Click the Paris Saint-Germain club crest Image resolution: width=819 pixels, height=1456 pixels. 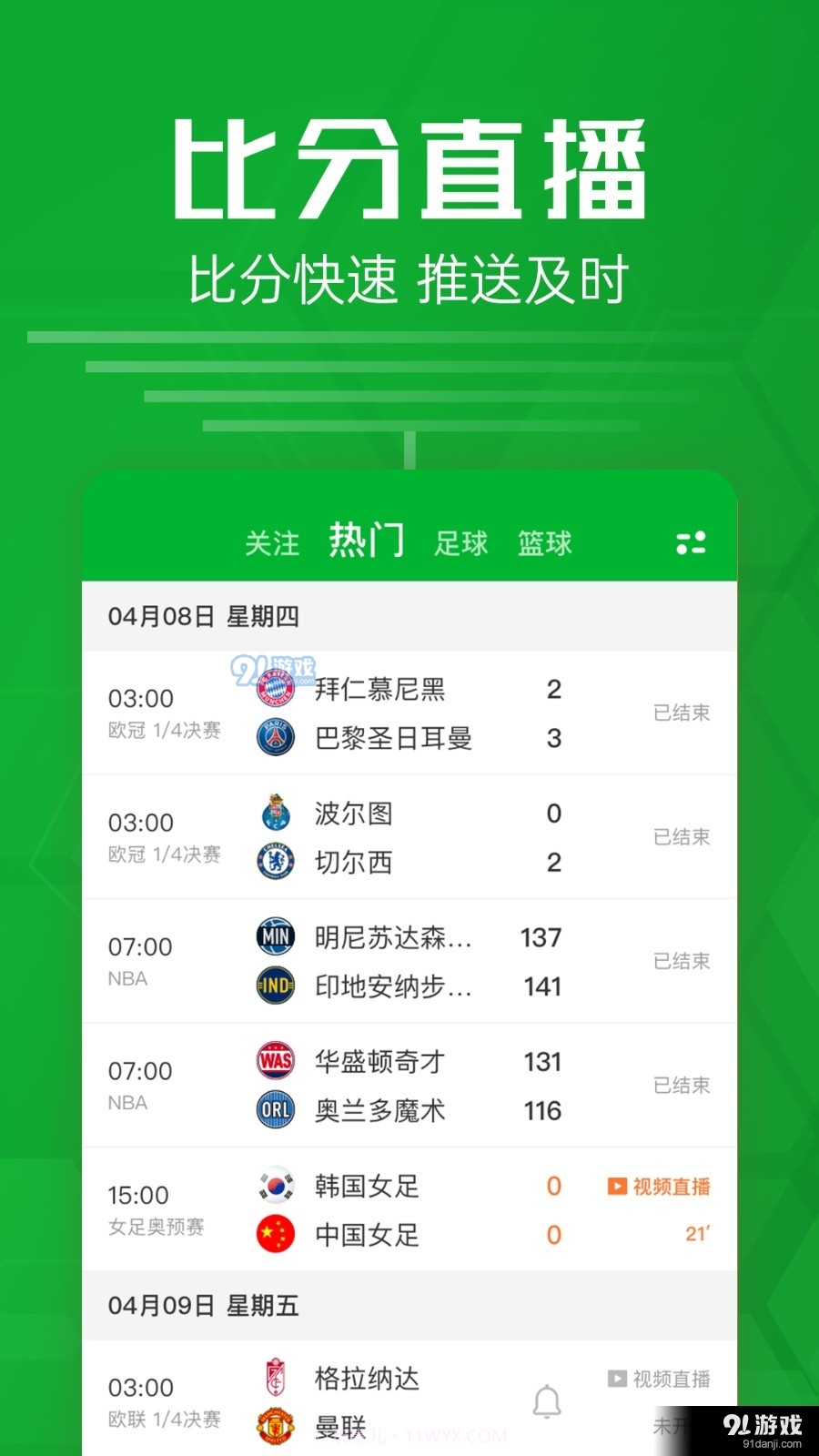pos(275,738)
